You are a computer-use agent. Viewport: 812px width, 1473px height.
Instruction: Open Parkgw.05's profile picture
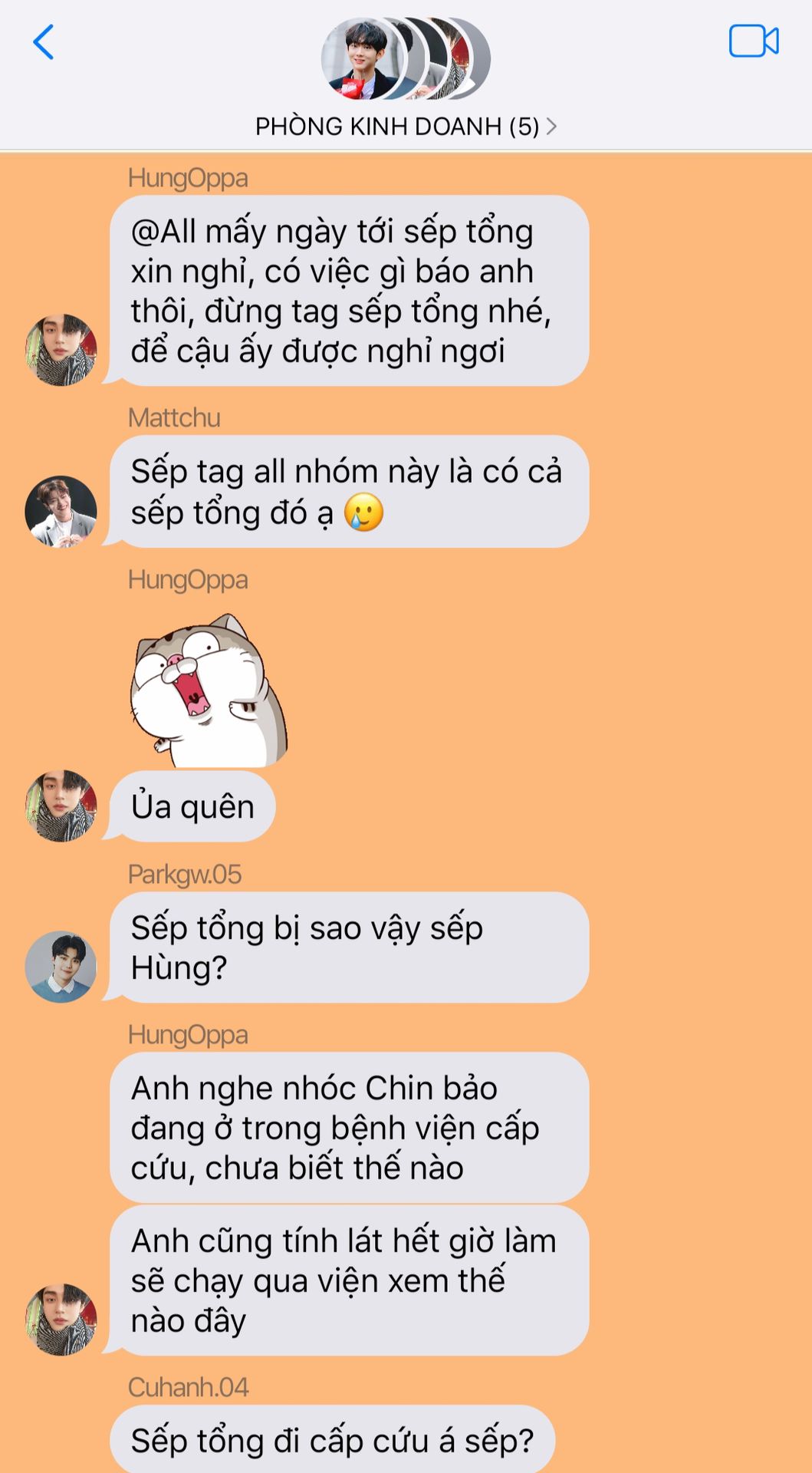pos(61,967)
